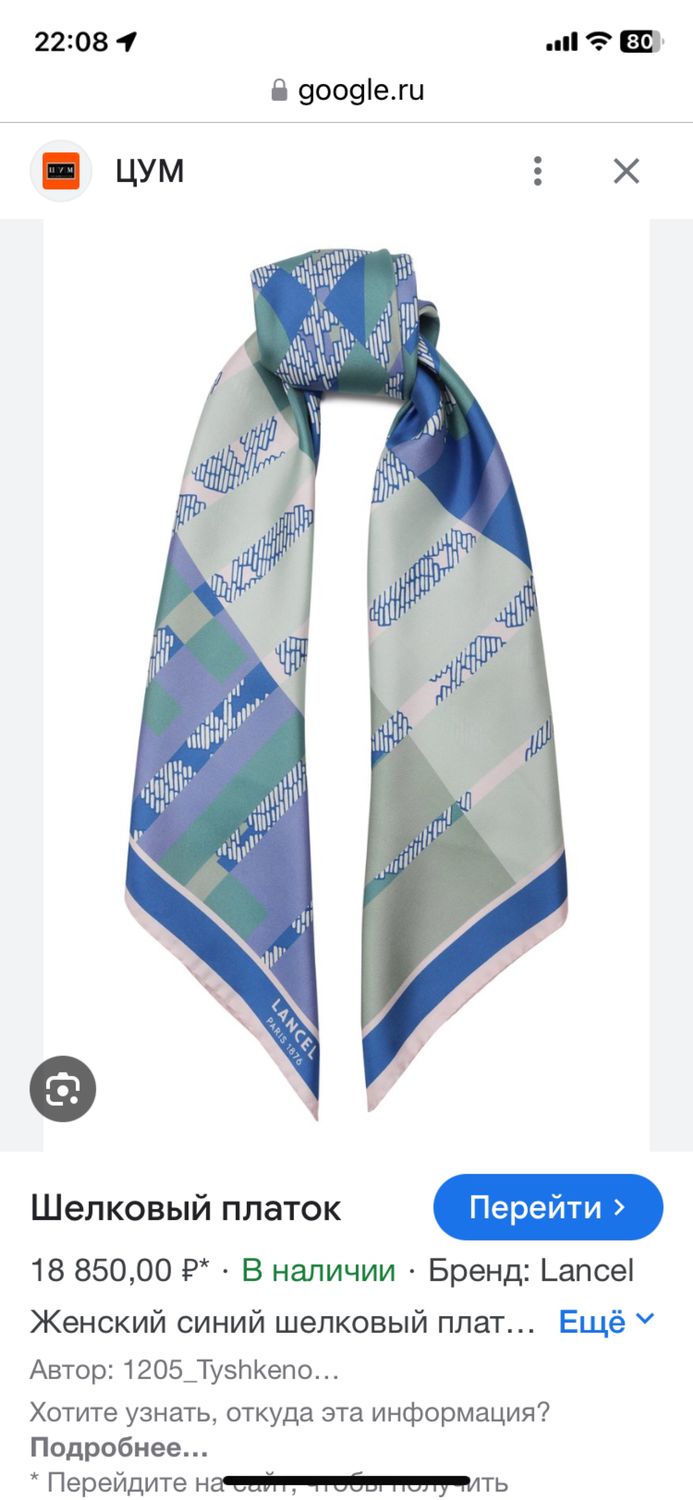693x1500 pixels.
Task: Tap the blue Перейти button
Action: 548,1207
